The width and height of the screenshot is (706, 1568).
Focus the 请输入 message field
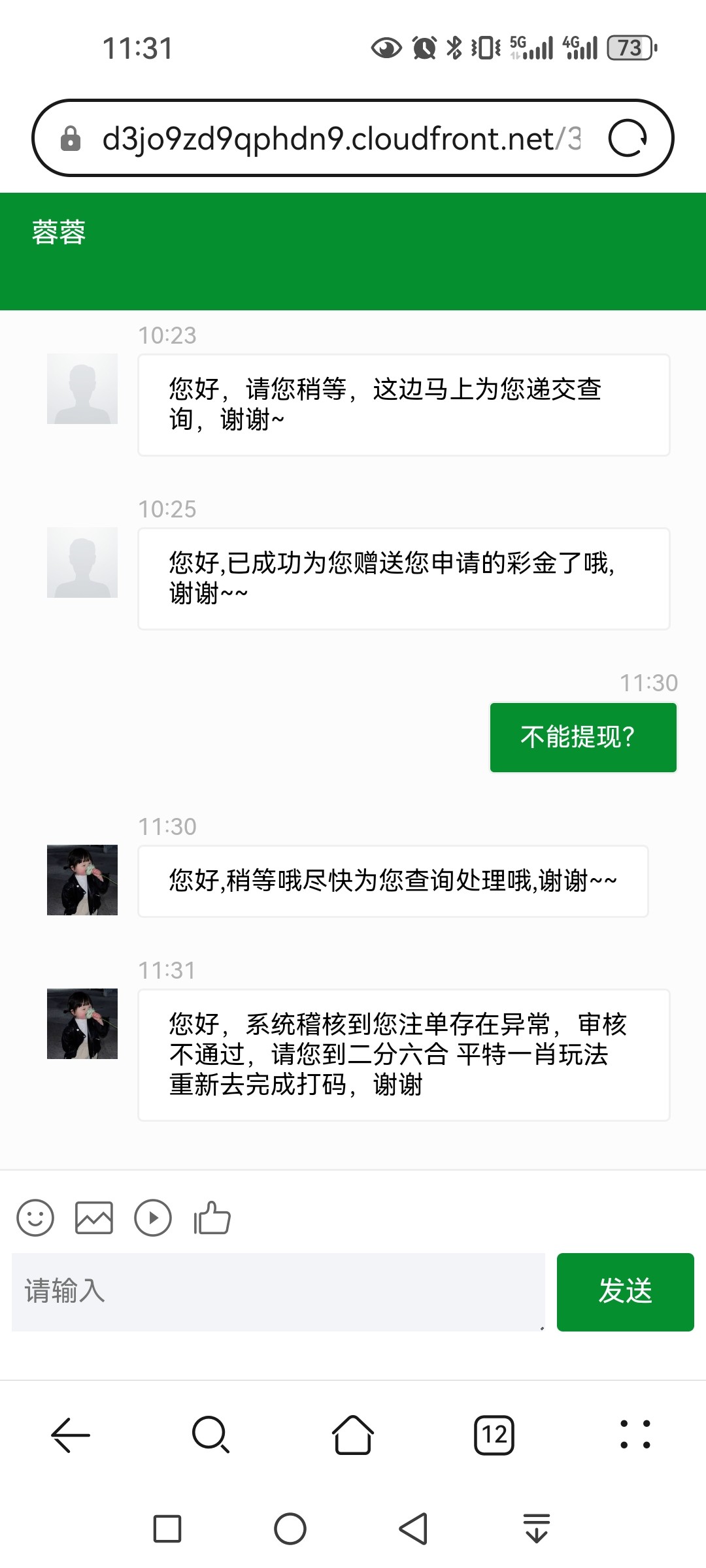click(x=278, y=1292)
